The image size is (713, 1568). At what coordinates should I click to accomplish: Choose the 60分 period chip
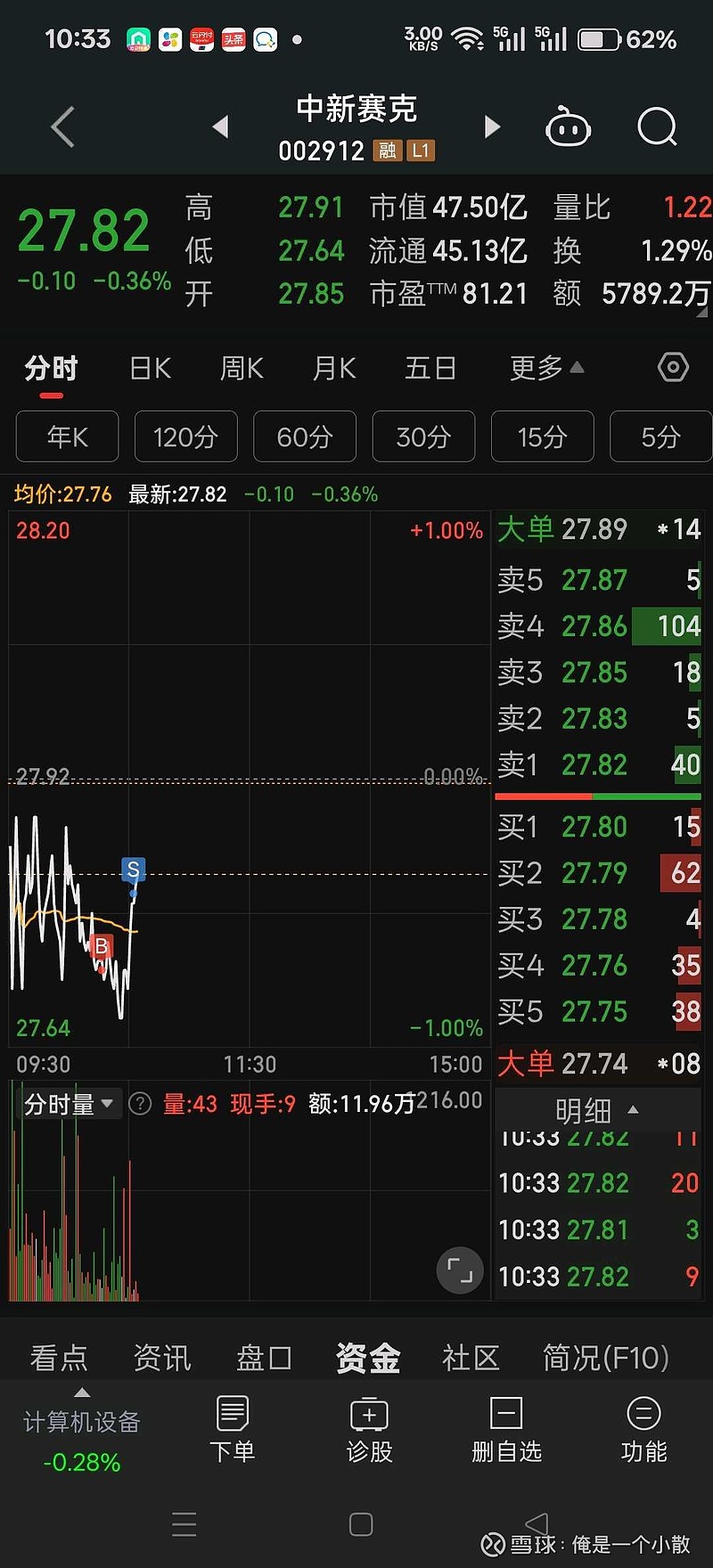point(305,437)
